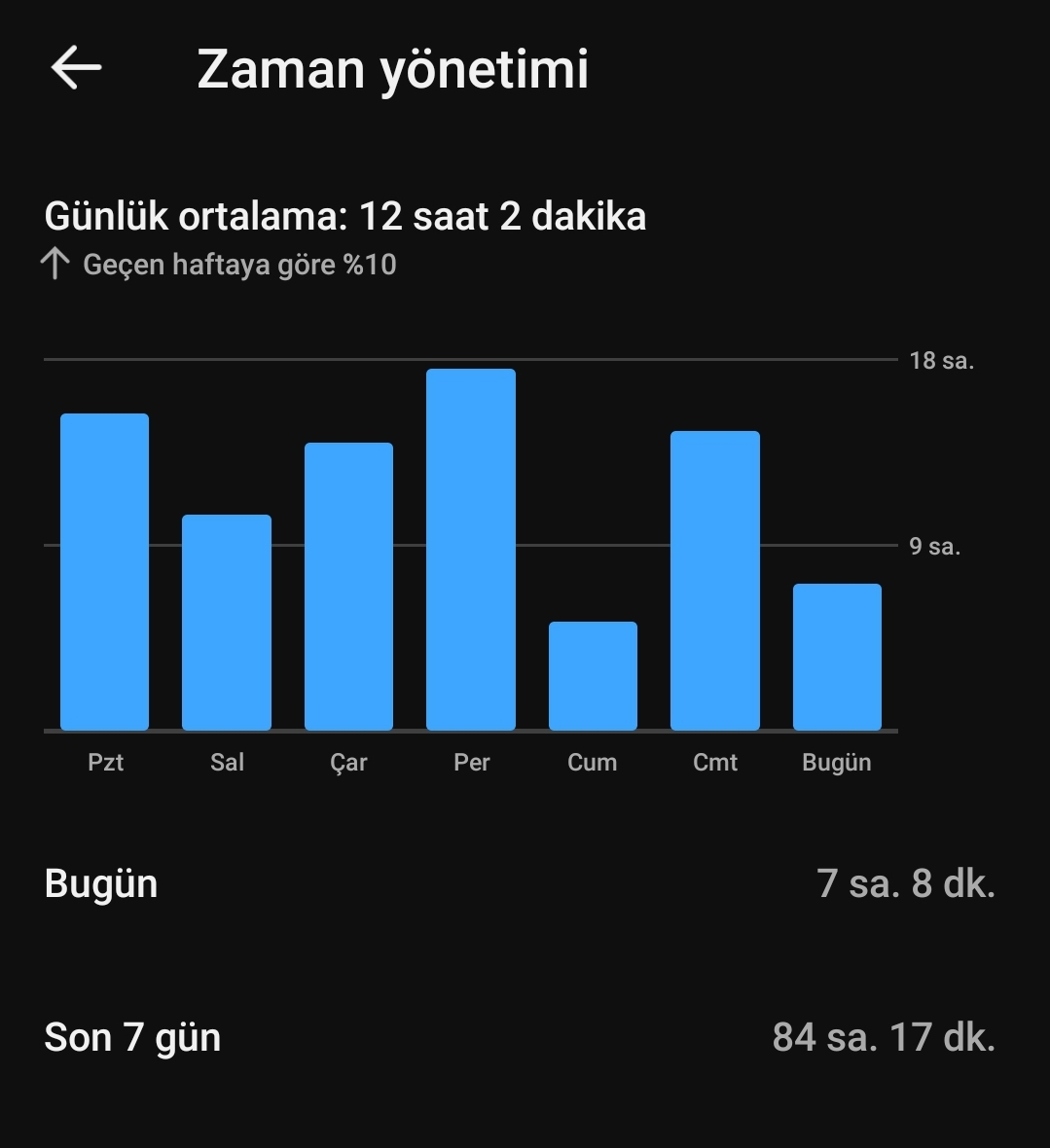The image size is (1050, 1148).
Task: Select the Sal bar in chart
Action: click(227, 623)
